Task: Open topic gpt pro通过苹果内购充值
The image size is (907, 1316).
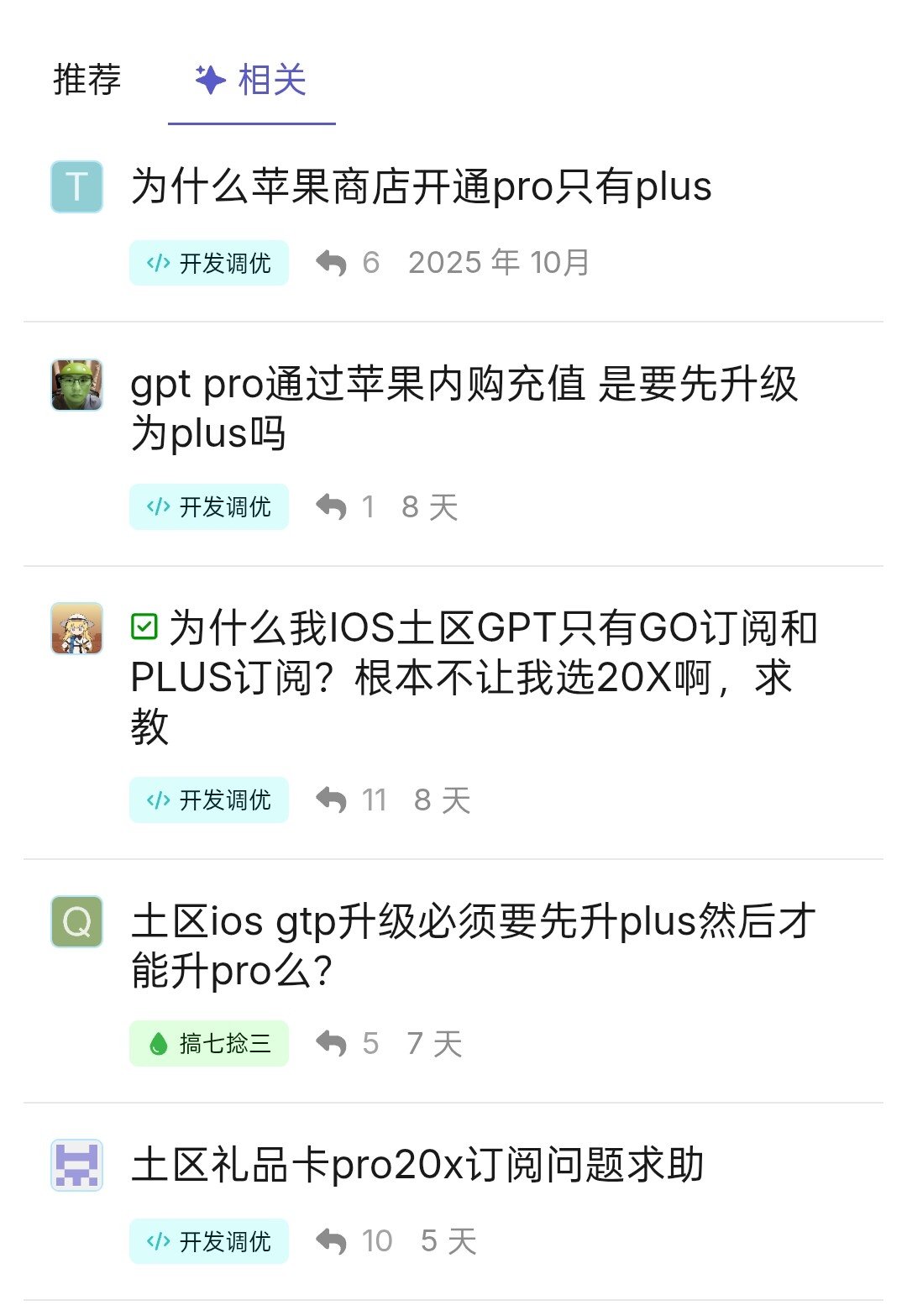Action: [464, 409]
